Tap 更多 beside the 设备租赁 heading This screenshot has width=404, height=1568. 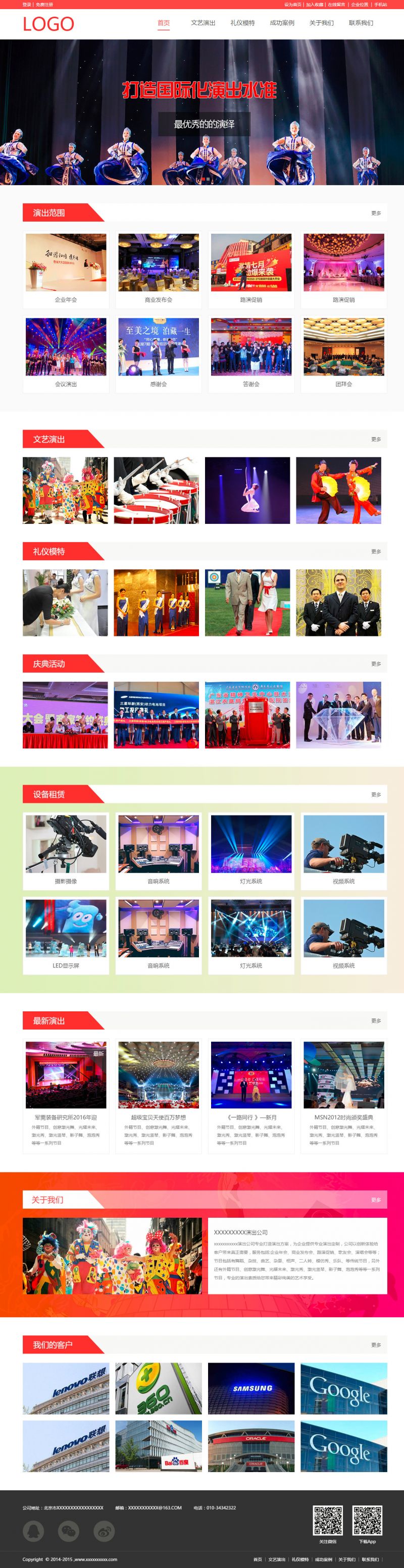(x=376, y=794)
